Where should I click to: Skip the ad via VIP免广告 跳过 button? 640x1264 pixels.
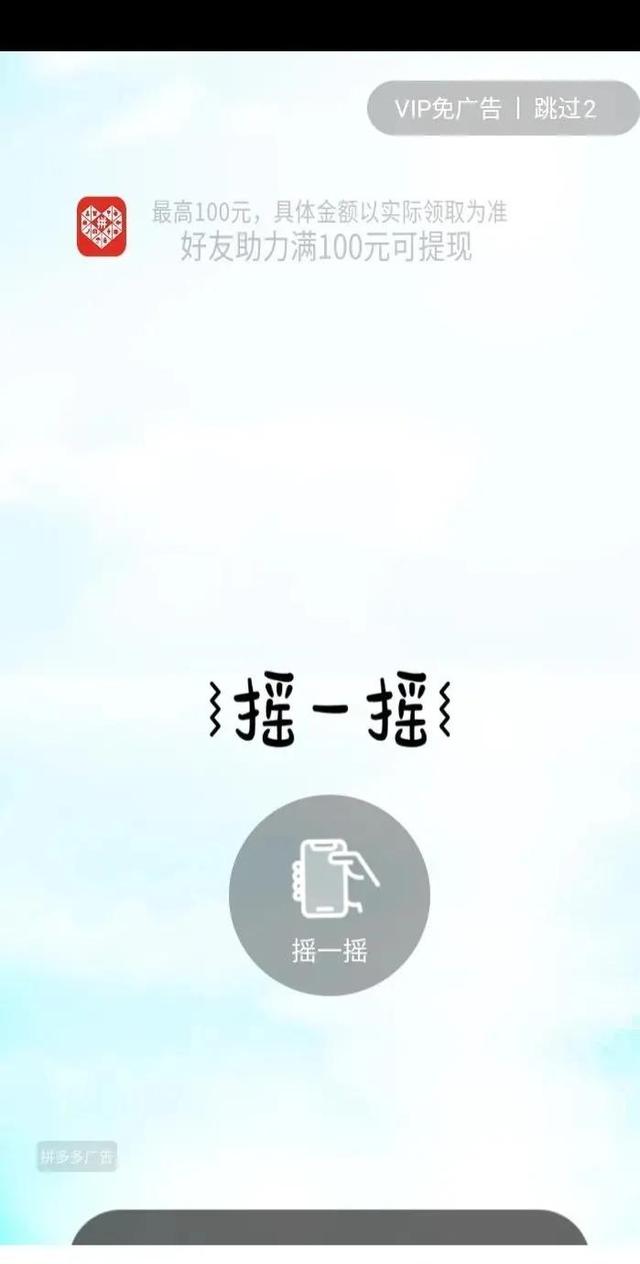563,109
